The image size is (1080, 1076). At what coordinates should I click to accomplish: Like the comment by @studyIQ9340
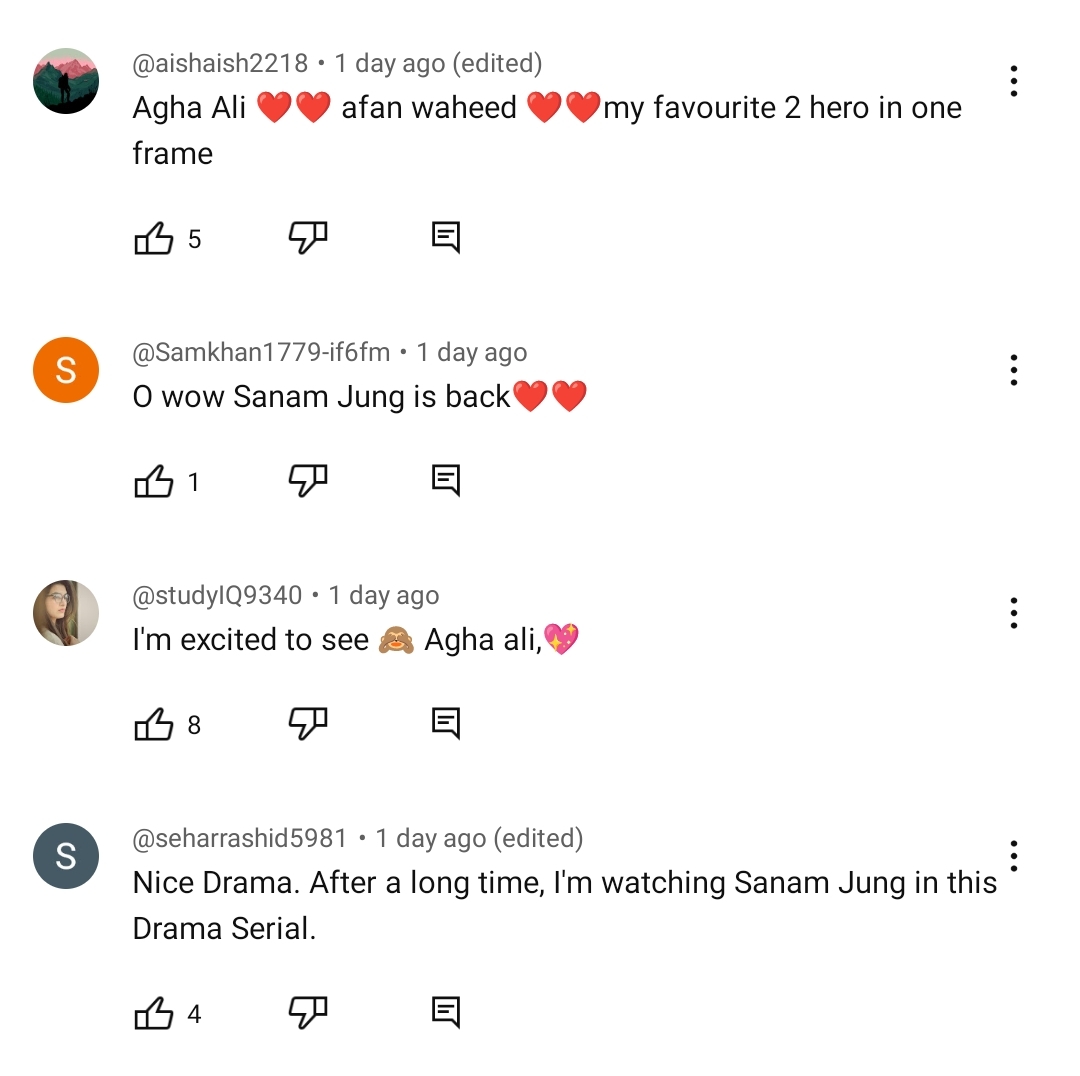[154, 725]
